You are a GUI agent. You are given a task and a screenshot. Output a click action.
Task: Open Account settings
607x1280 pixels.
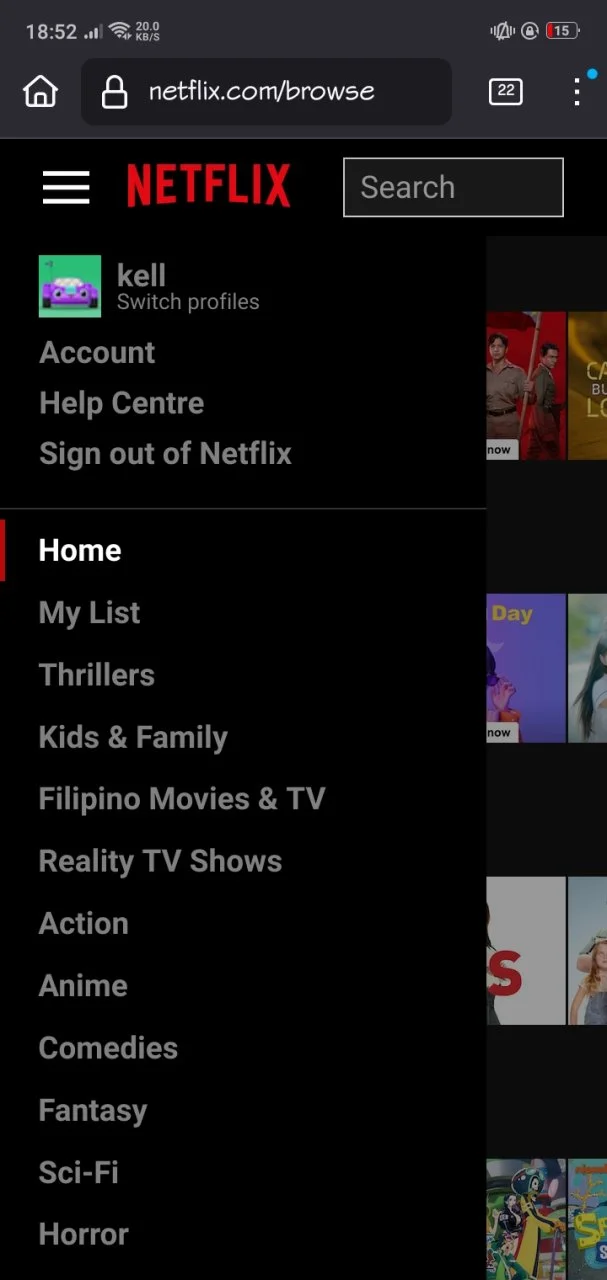(97, 353)
